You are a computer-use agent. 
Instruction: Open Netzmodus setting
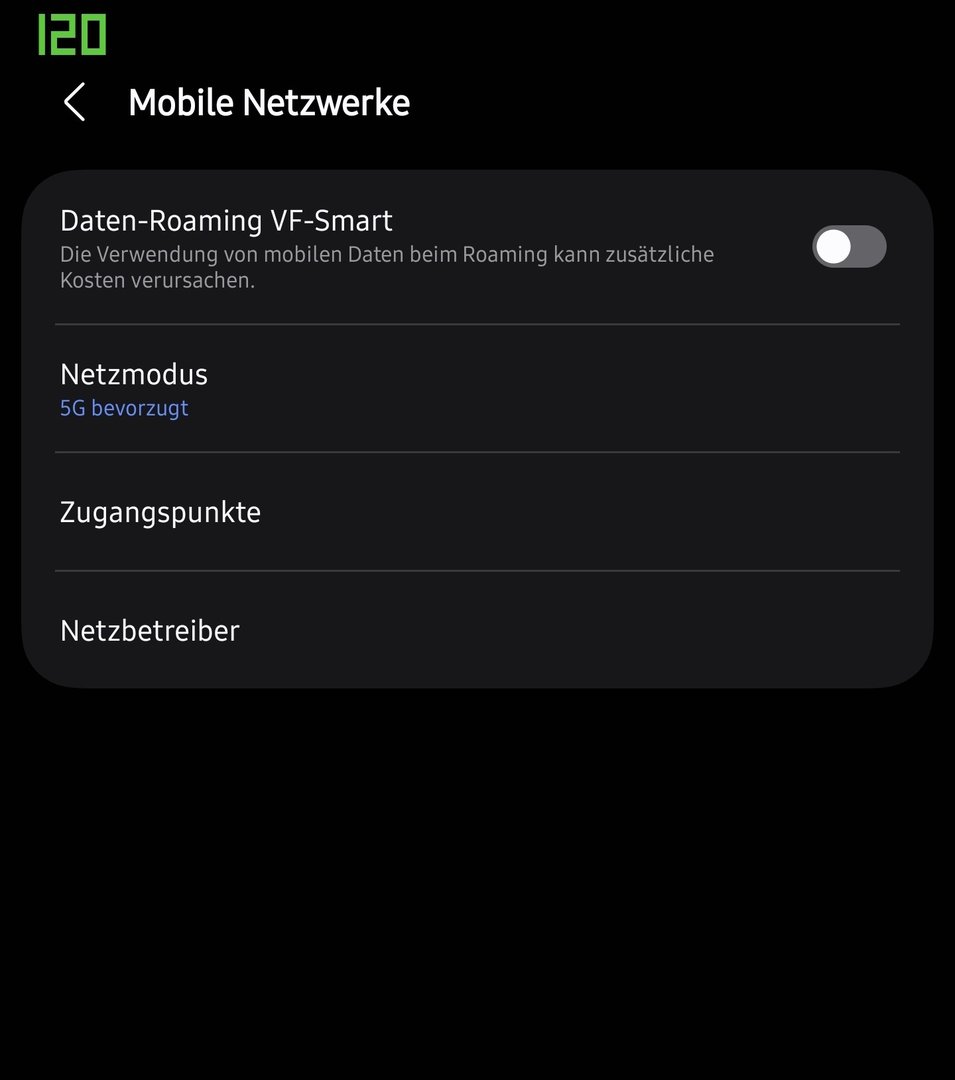[477, 389]
